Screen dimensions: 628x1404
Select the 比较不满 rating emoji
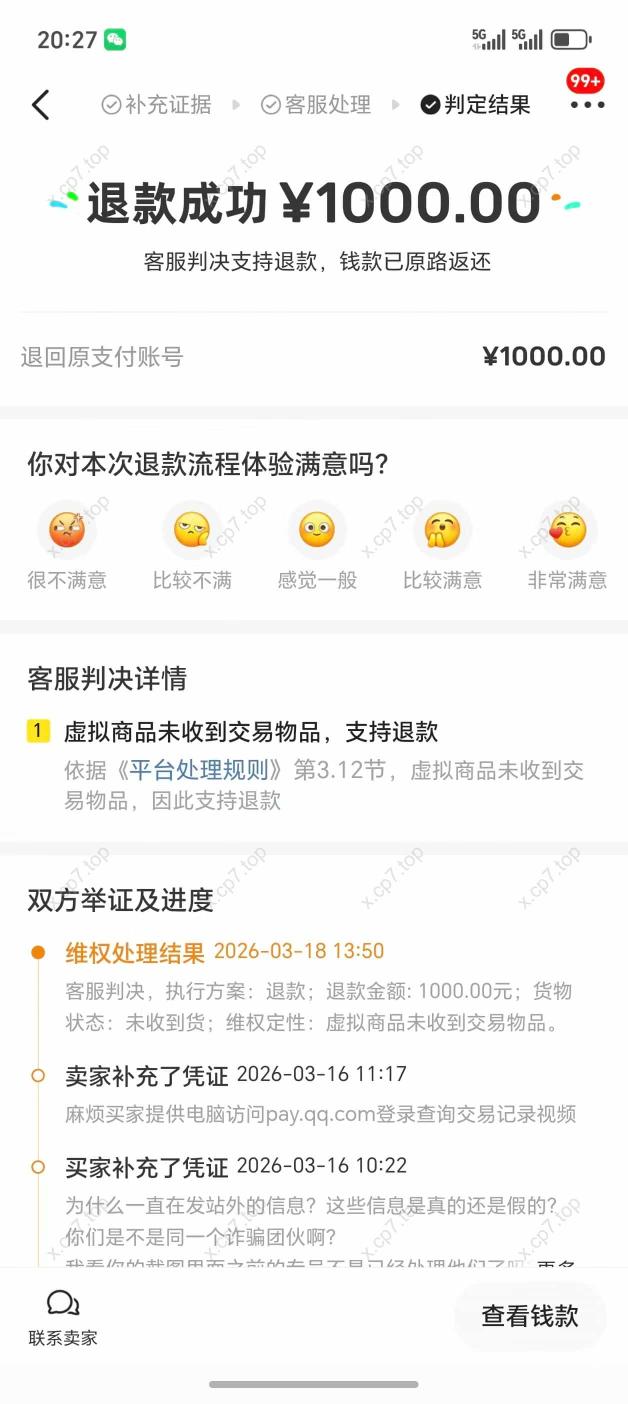tap(192, 530)
